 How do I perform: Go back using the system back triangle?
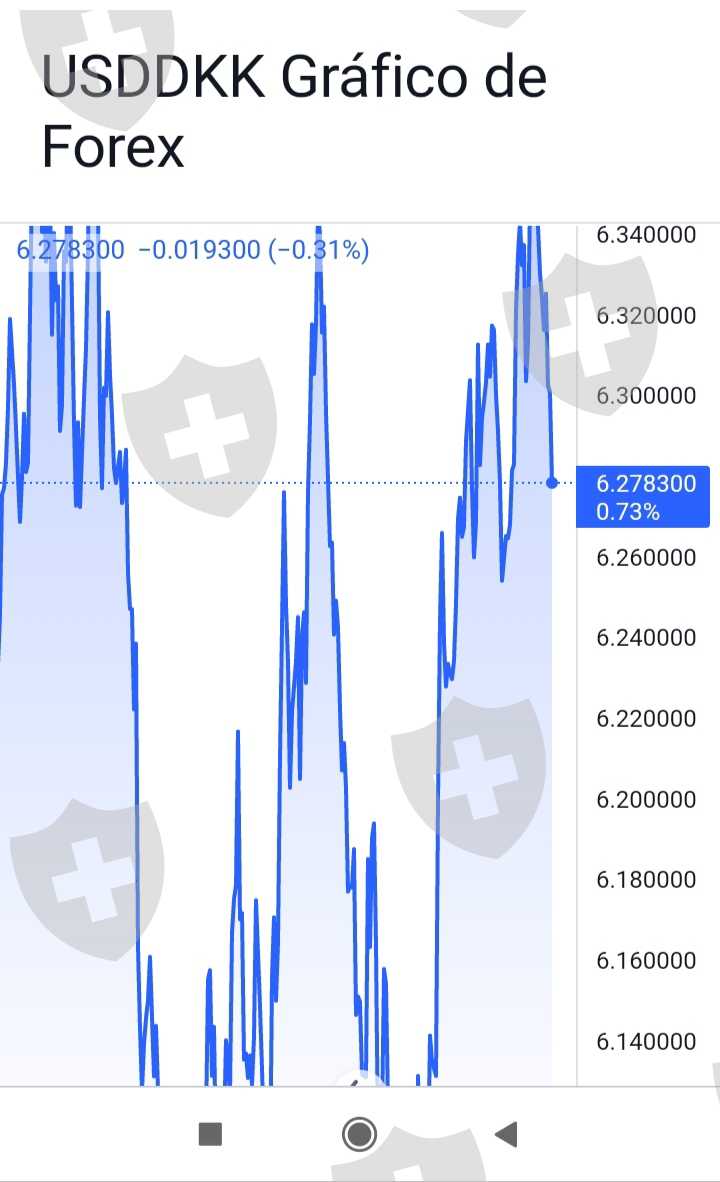[506, 1134]
